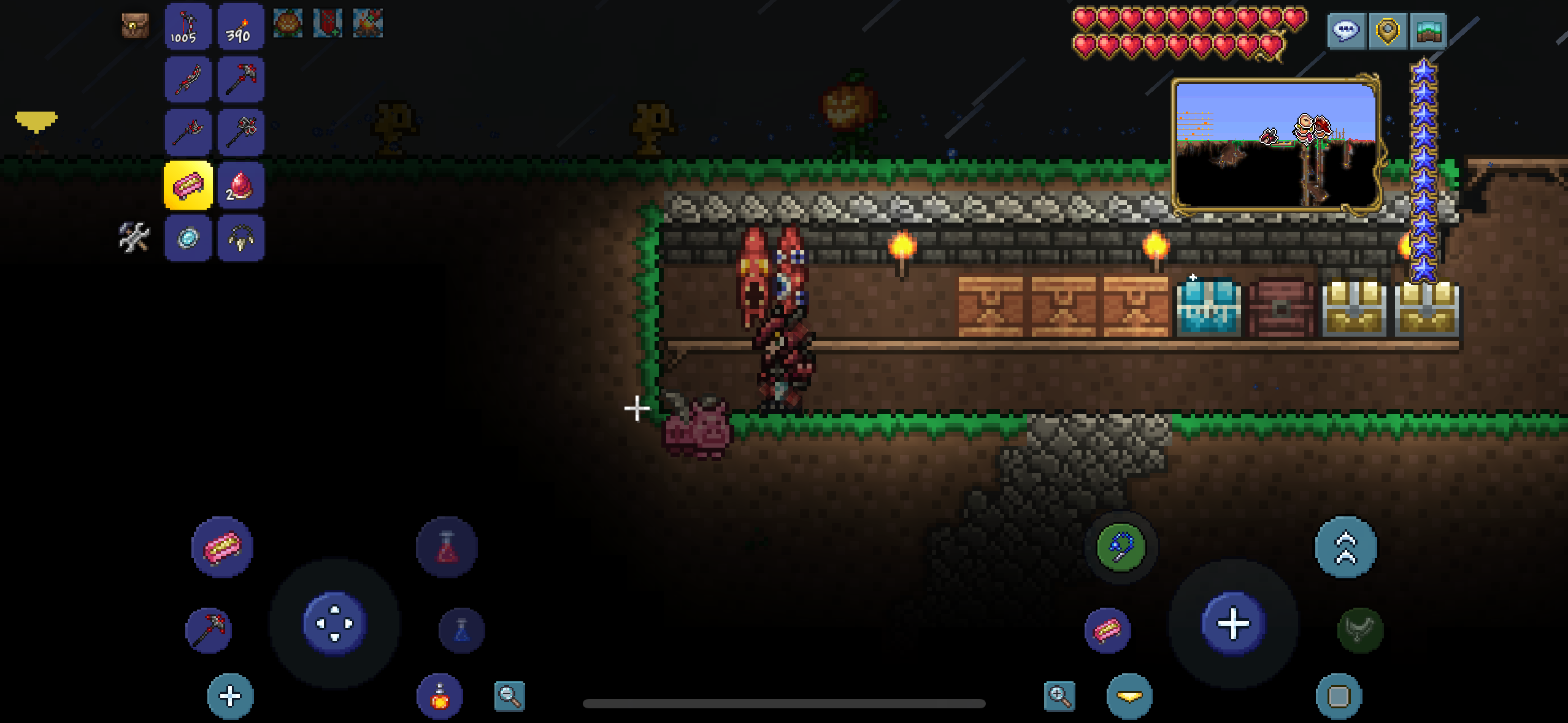The width and height of the screenshot is (1568, 723).
Task: Toggle smart cursor square button
Action: [x=1339, y=697]
